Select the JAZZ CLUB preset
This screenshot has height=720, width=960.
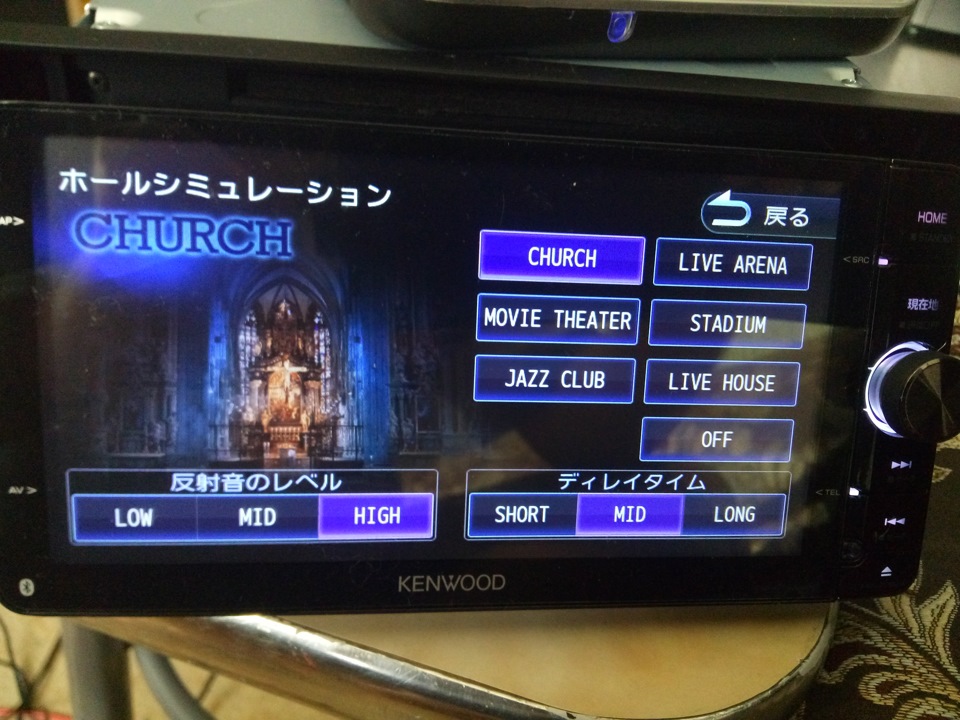tap(554, 380)
